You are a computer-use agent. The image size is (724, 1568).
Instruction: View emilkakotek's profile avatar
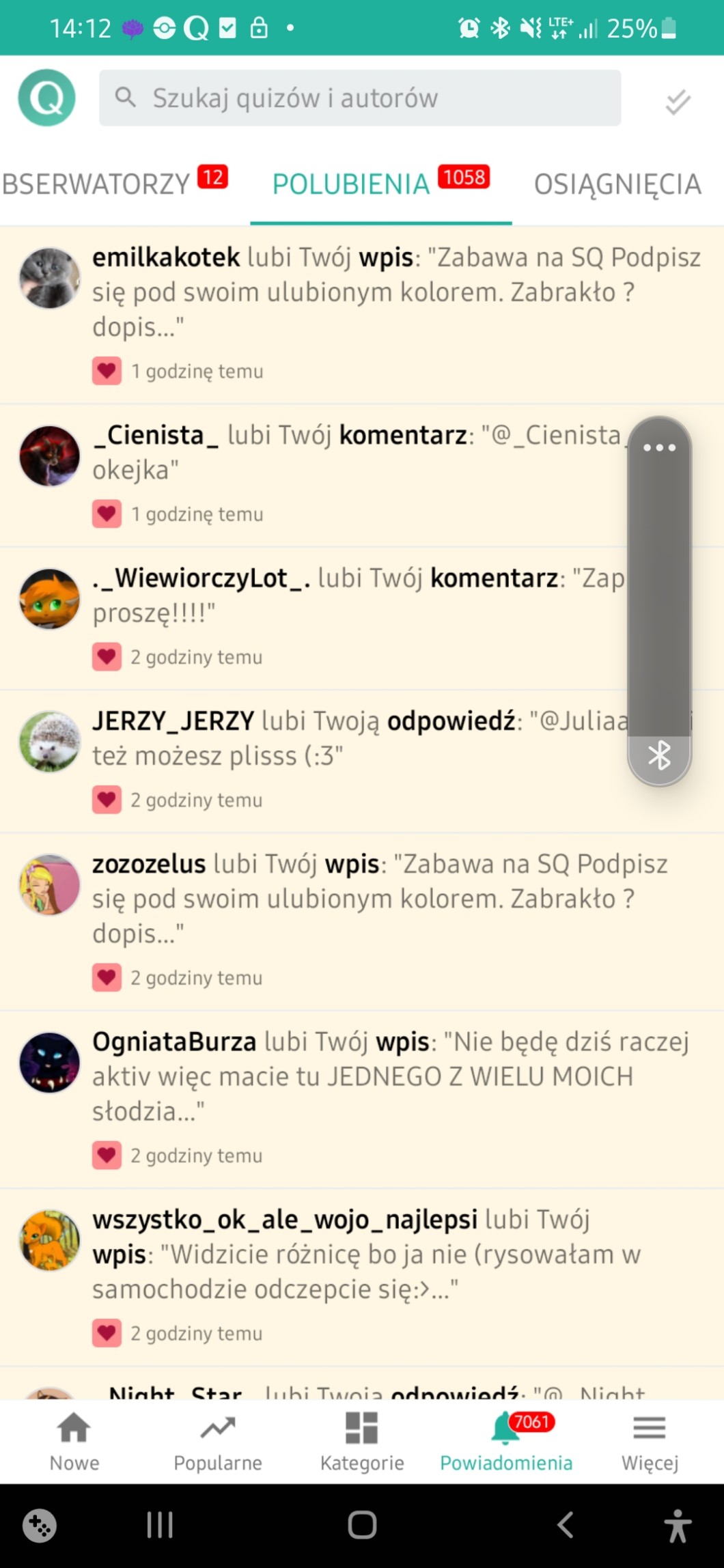49,278
